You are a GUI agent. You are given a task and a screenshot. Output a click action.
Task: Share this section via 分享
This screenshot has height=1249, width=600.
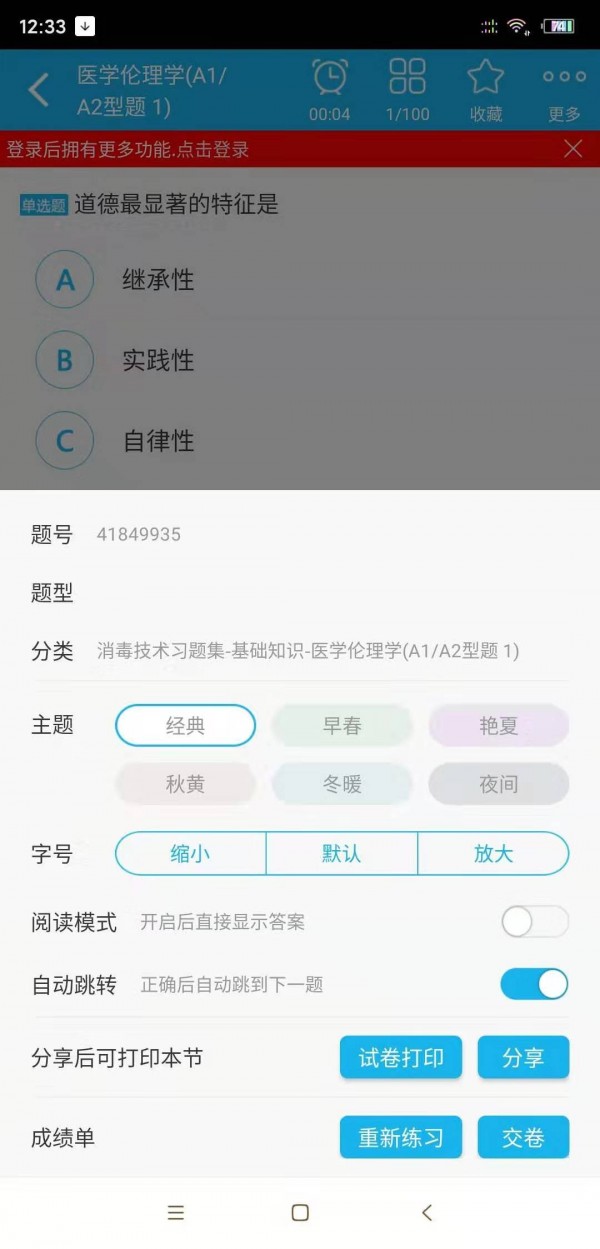pos(523,1058)
